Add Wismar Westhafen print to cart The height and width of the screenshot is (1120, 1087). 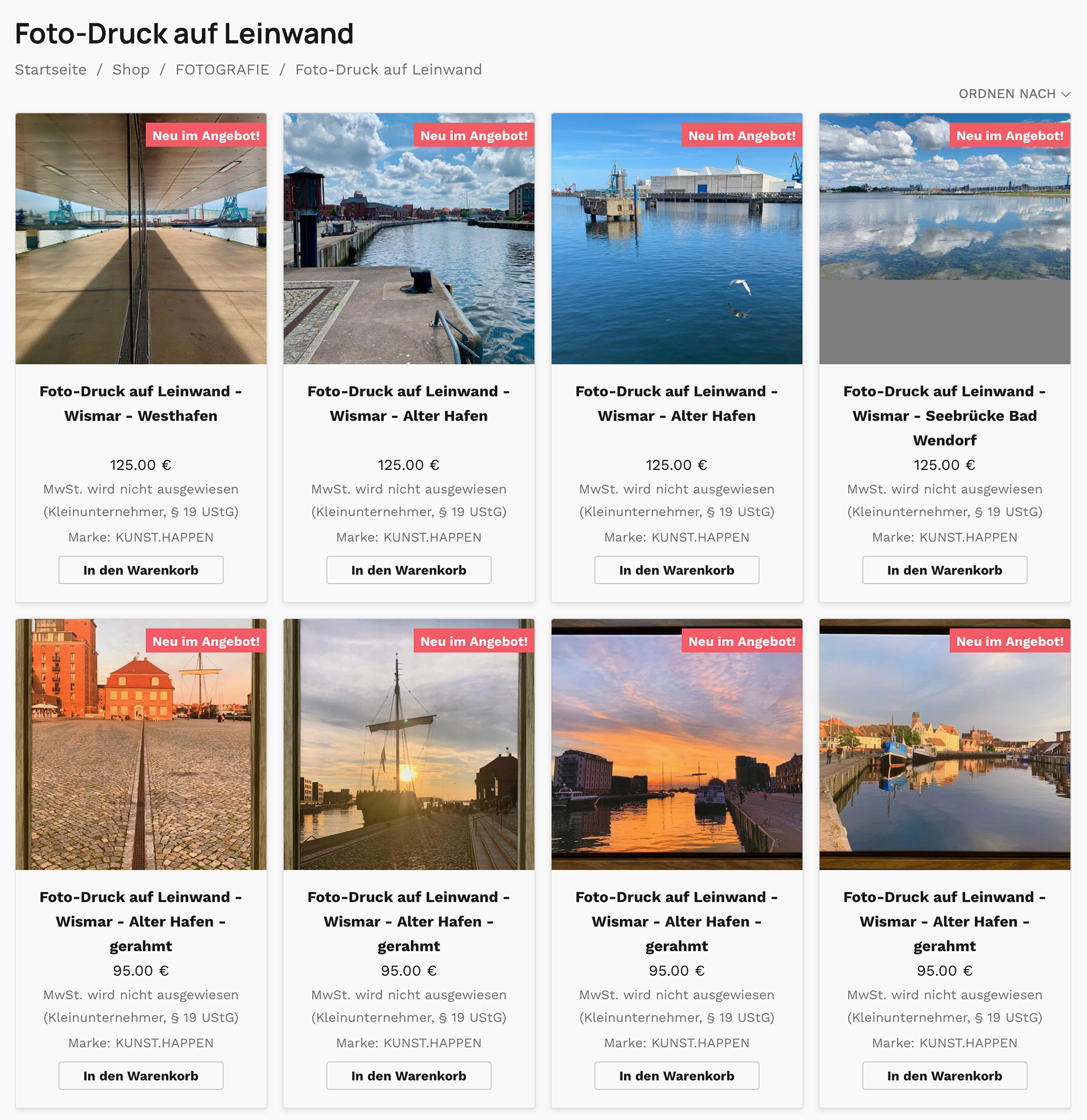point(140,570)
